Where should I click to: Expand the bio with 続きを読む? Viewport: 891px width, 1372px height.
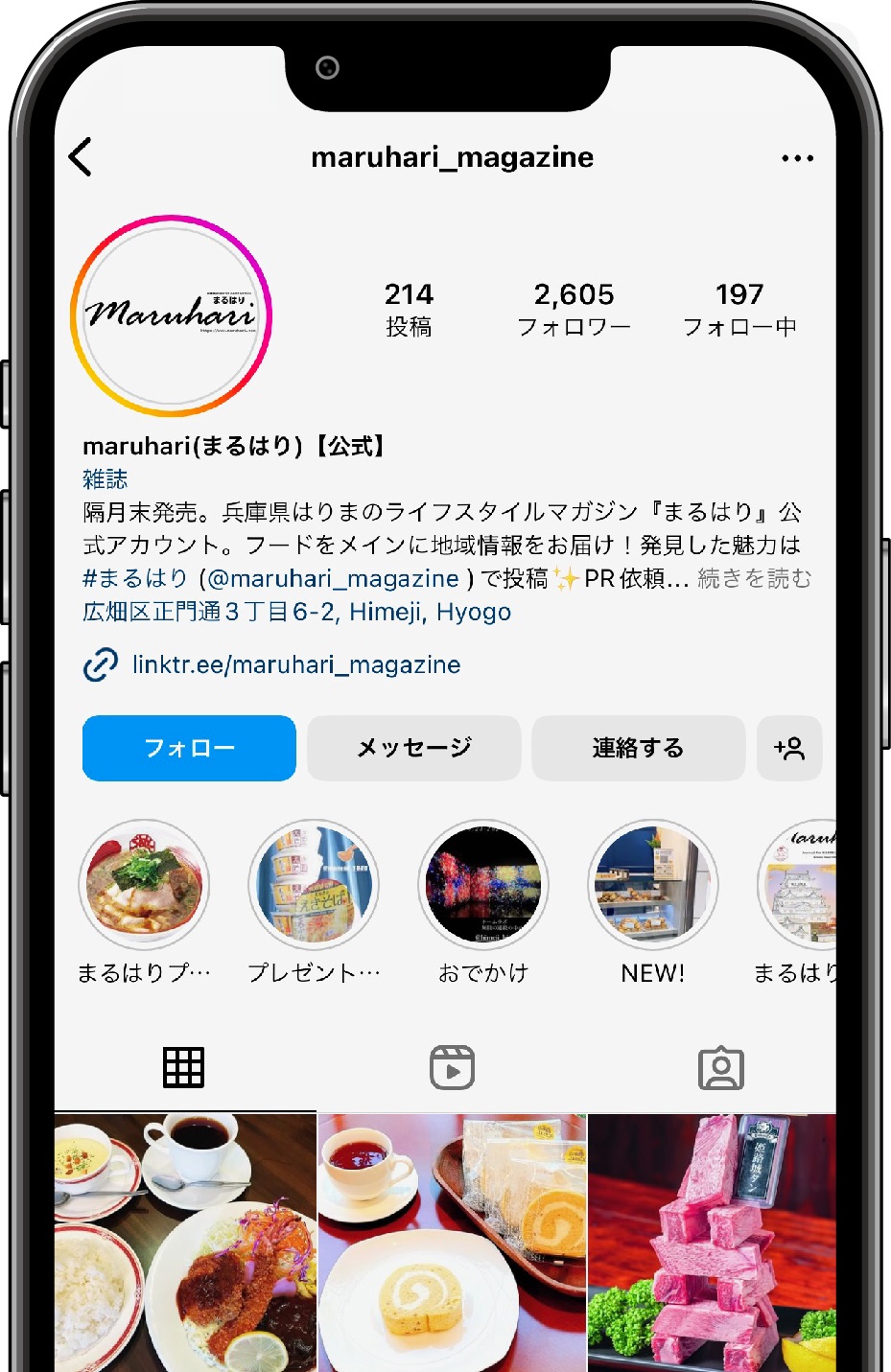coord(754,578)
